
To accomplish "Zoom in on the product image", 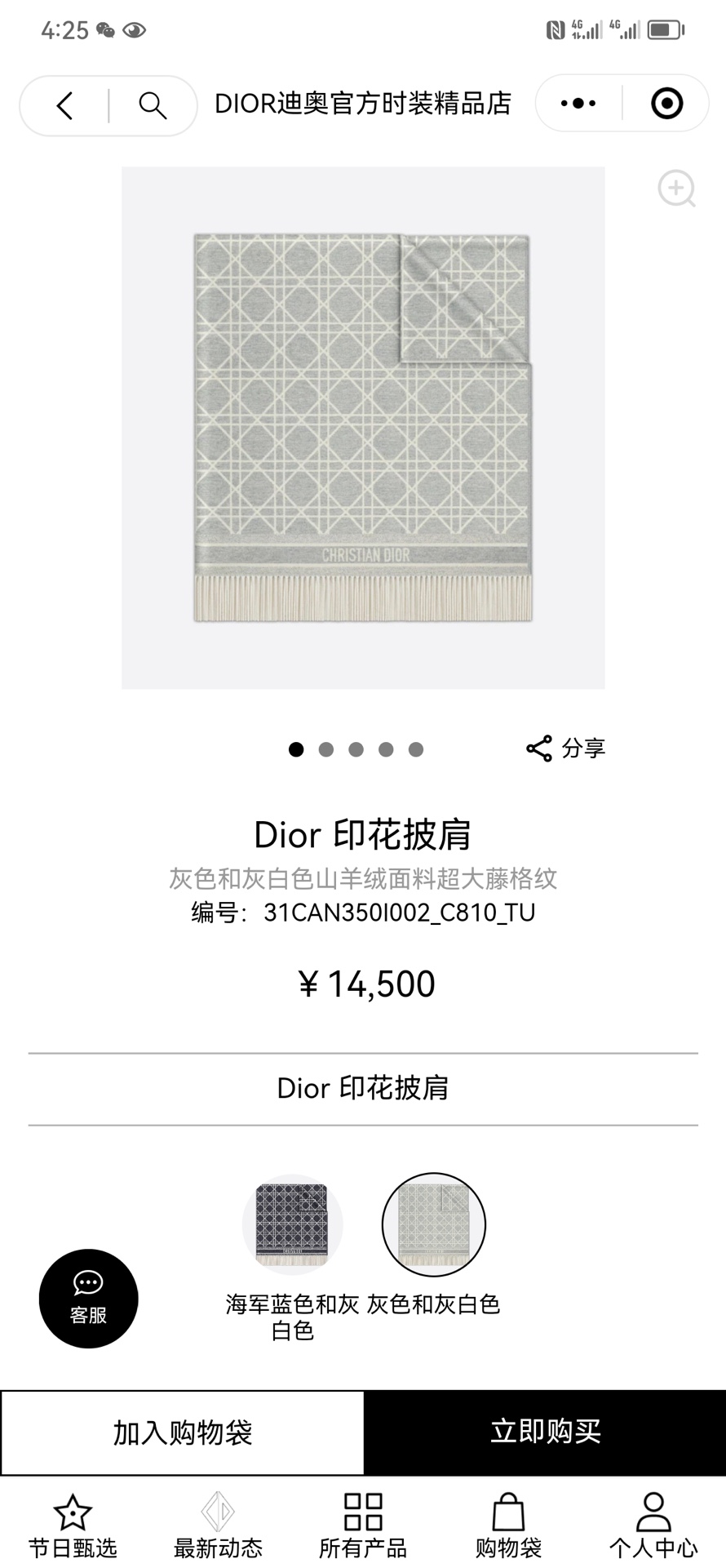I will tap(676, 189).
